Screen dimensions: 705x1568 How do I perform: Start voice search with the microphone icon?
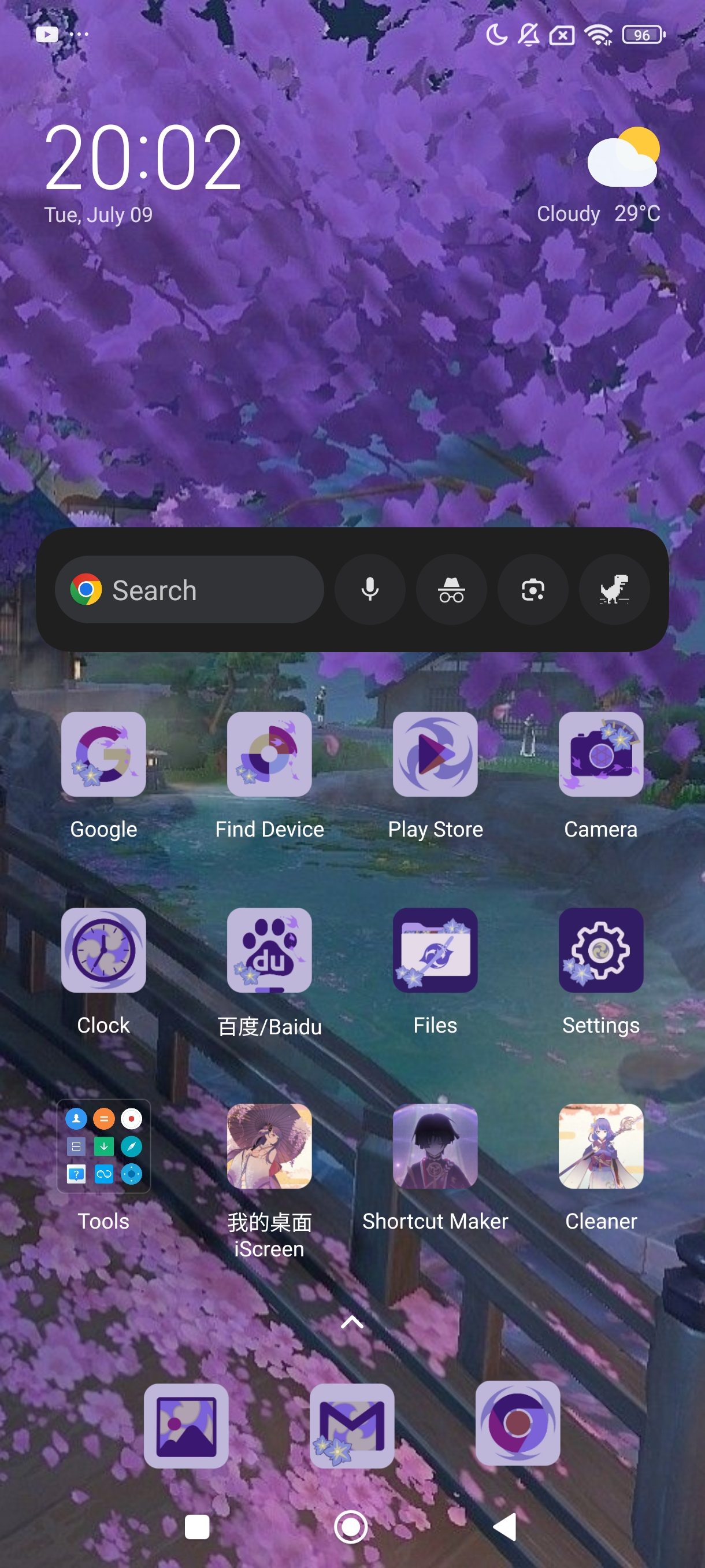click(x=370, y=590)
